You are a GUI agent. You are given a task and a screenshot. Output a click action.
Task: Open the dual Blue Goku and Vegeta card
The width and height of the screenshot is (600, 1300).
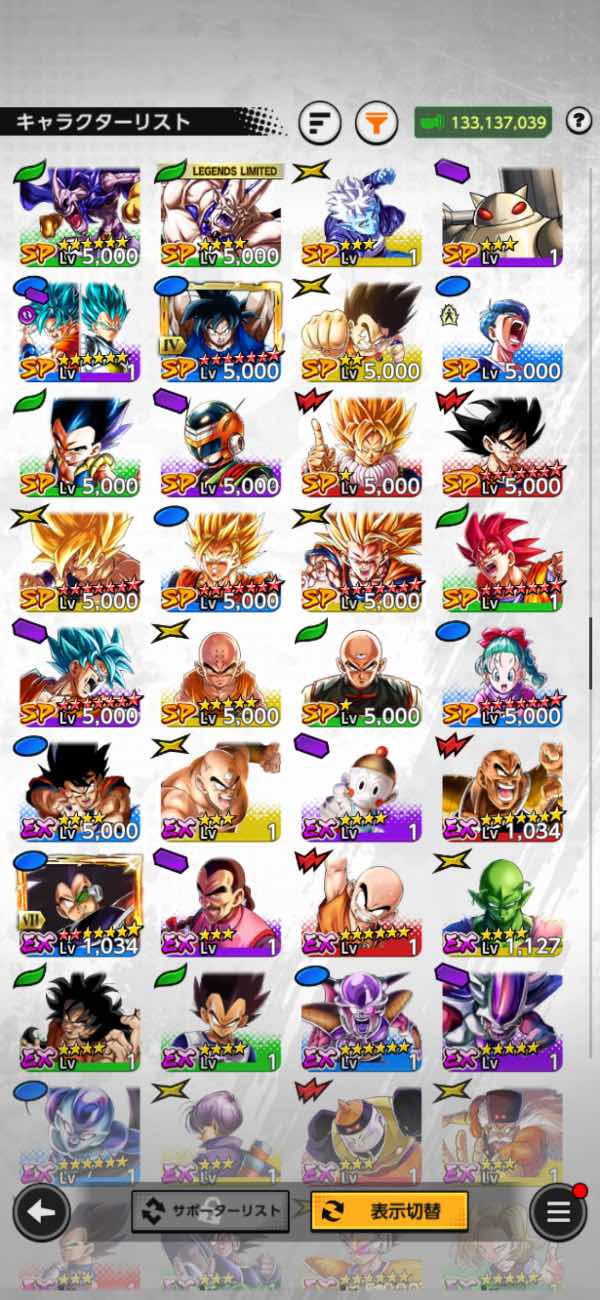[x=79, y=332]
